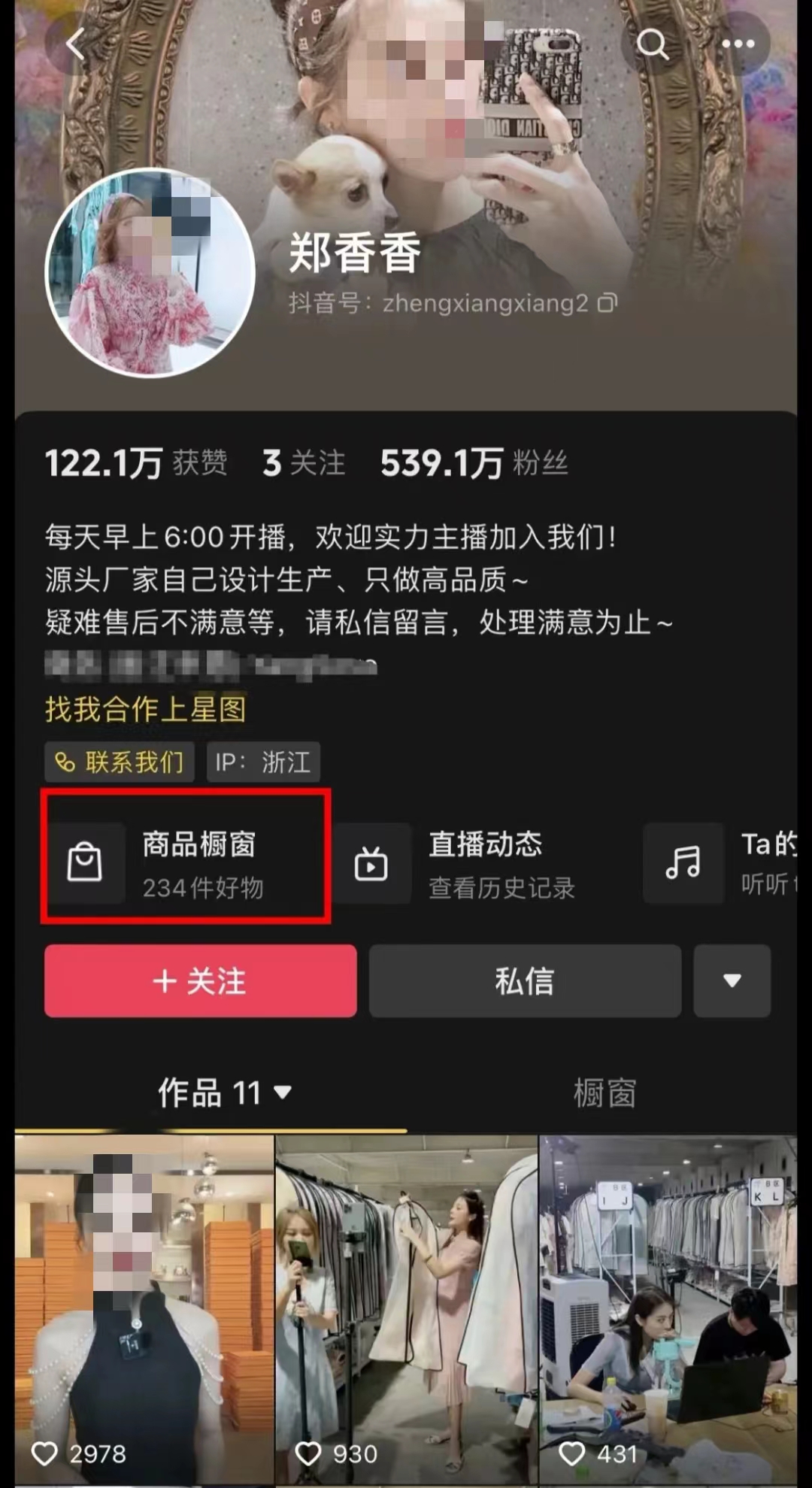View the 3 关注 following list
The image size is (812, 1488).
tap(304, 463)
